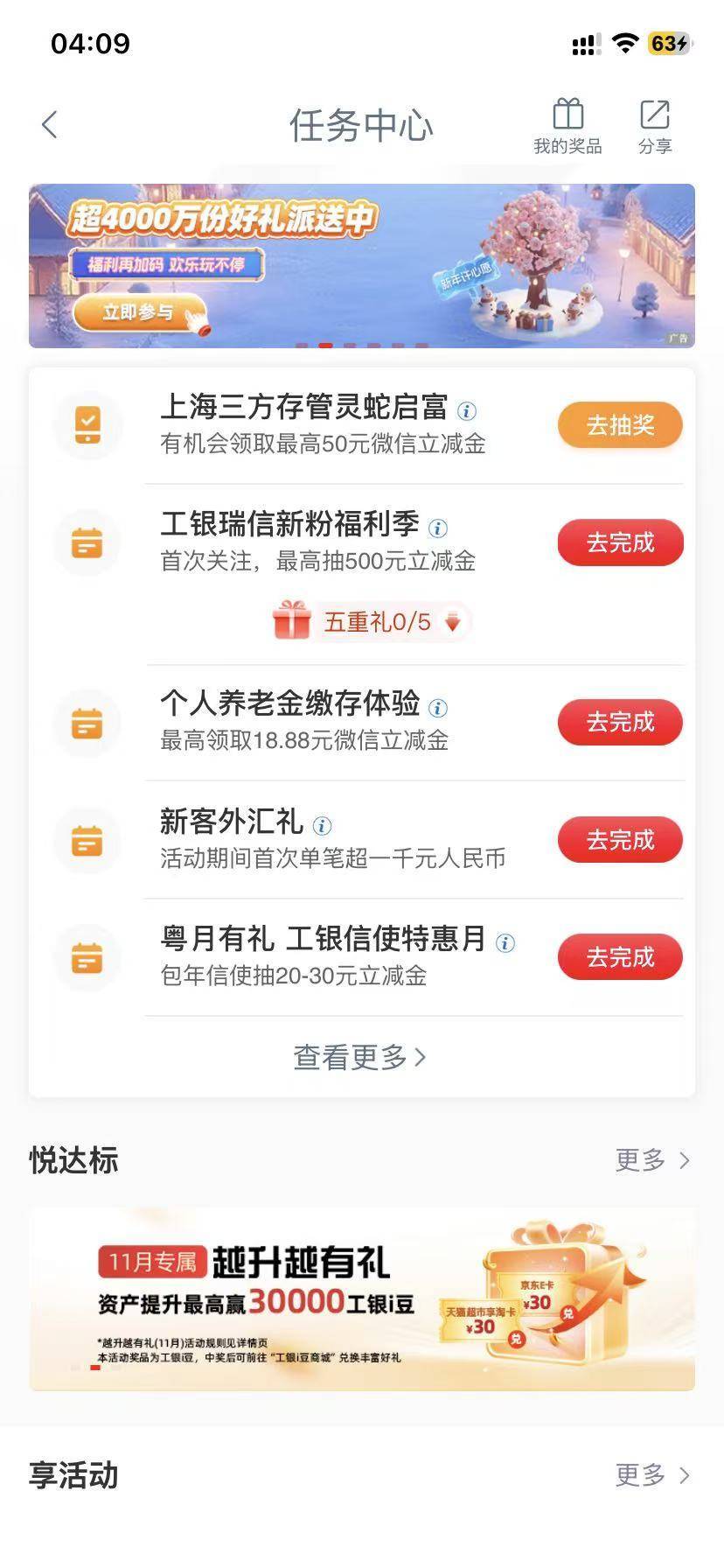Viewport: 724px width, 1568px height.
Task: Tap 去抽奖 for 上海三方存管灵蛇启富
Action: 620,425
